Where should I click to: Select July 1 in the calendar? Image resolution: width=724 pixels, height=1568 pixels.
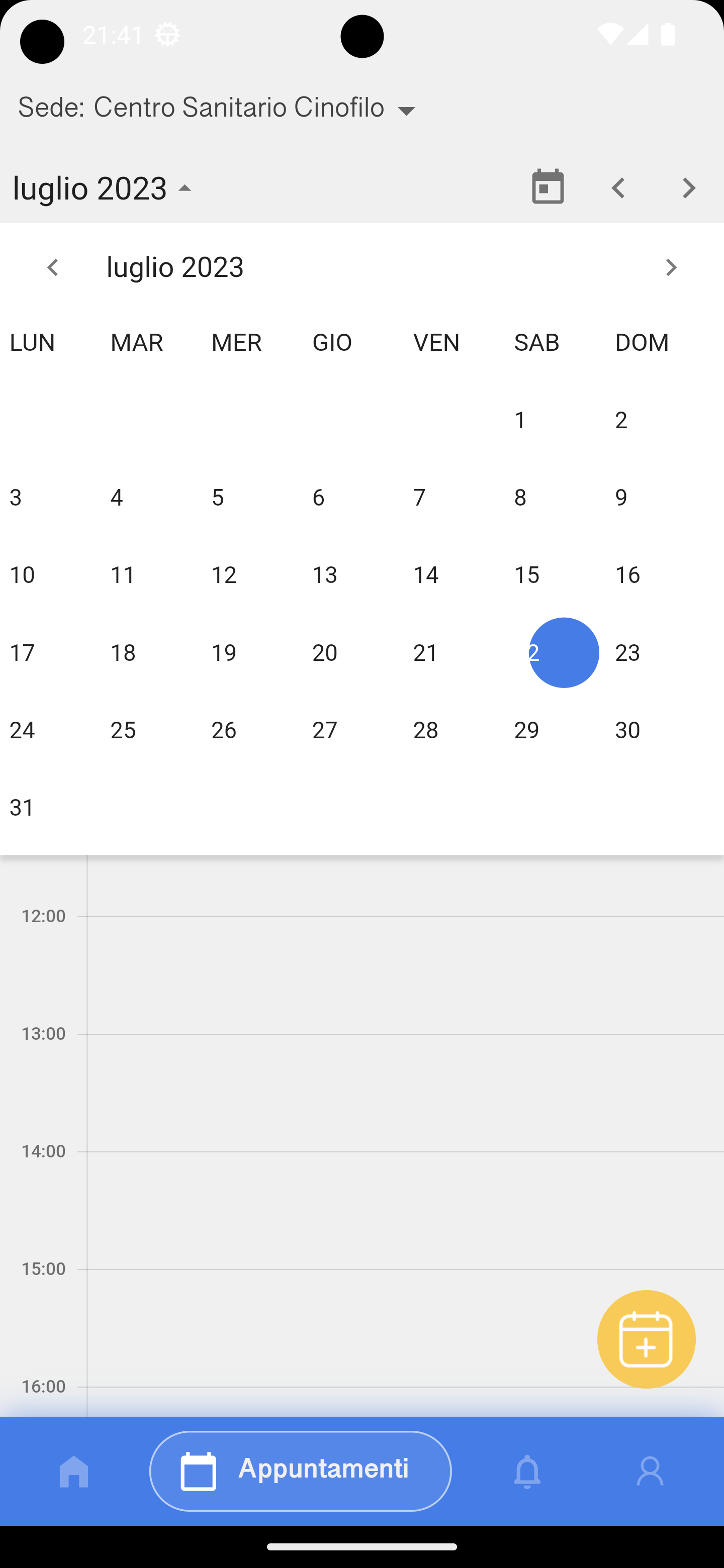[520, 420]
